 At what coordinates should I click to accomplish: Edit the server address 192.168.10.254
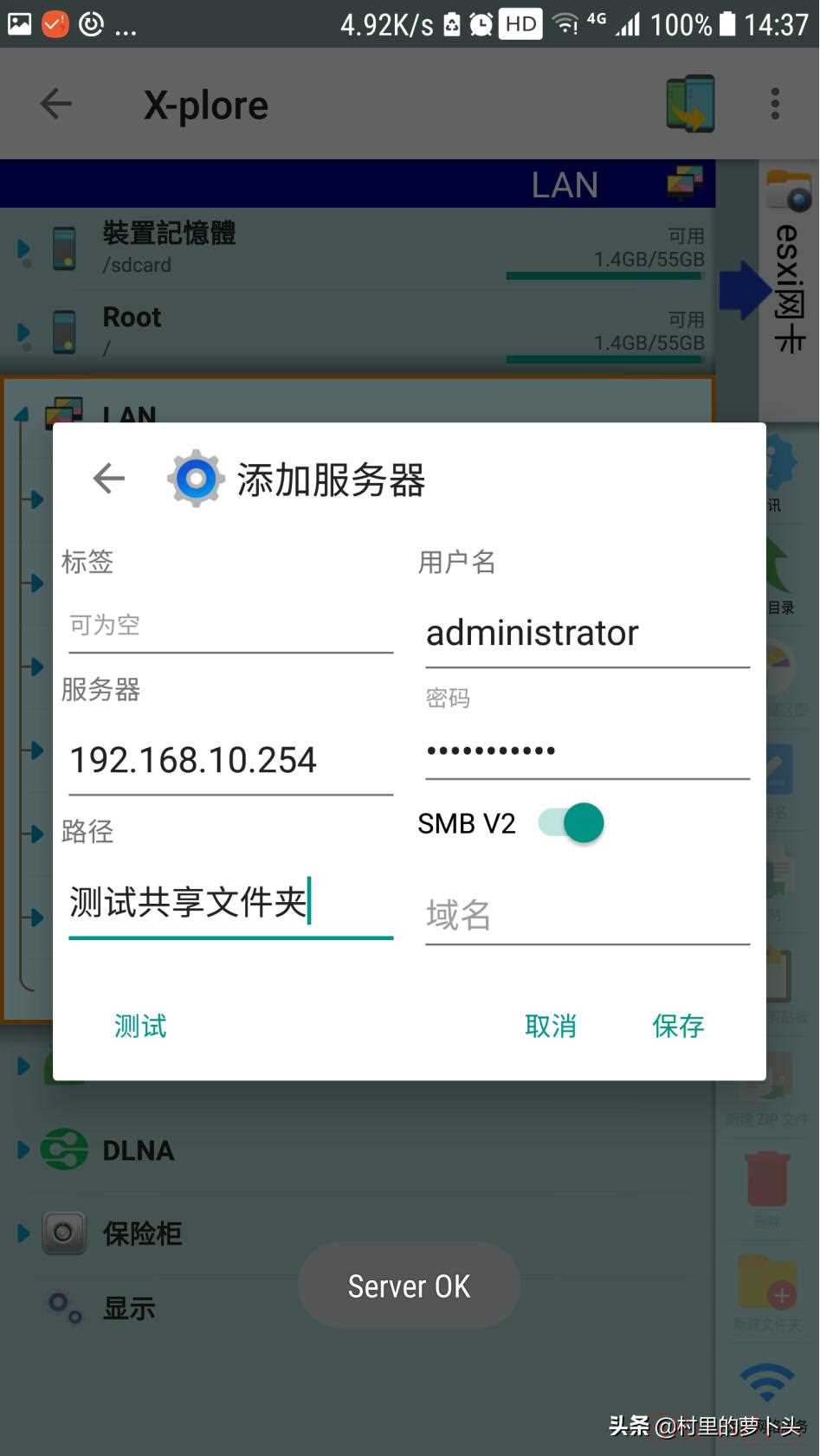point(231,760)
